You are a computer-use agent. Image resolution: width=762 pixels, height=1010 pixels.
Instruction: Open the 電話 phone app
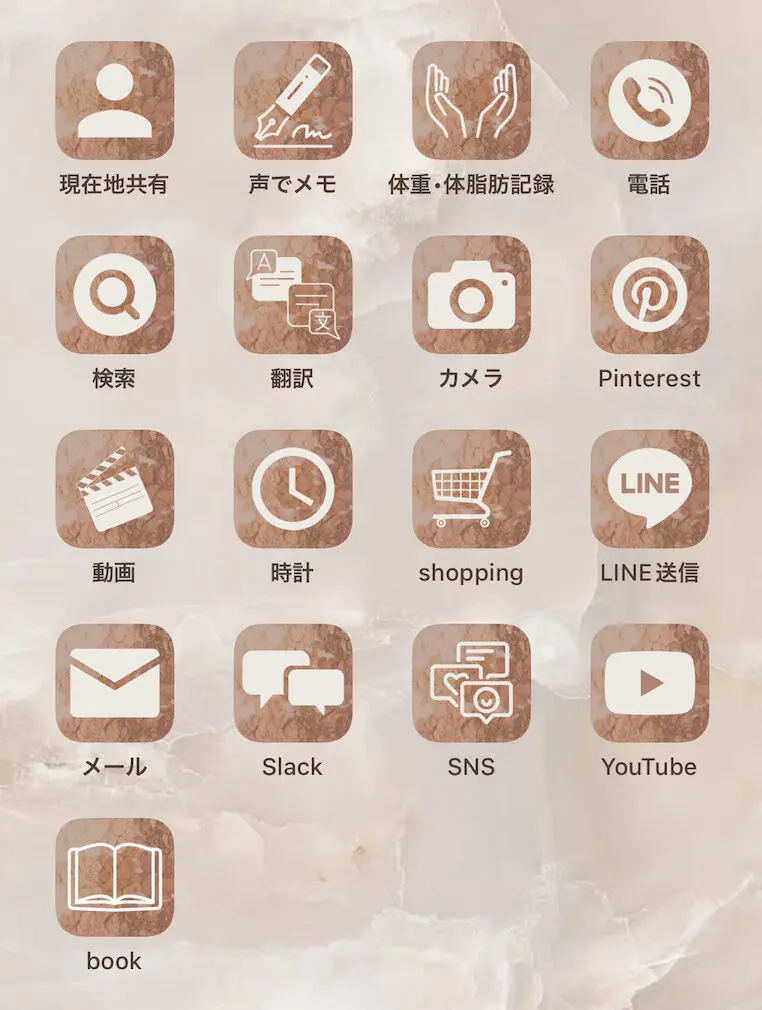click(x=649, y=101)
